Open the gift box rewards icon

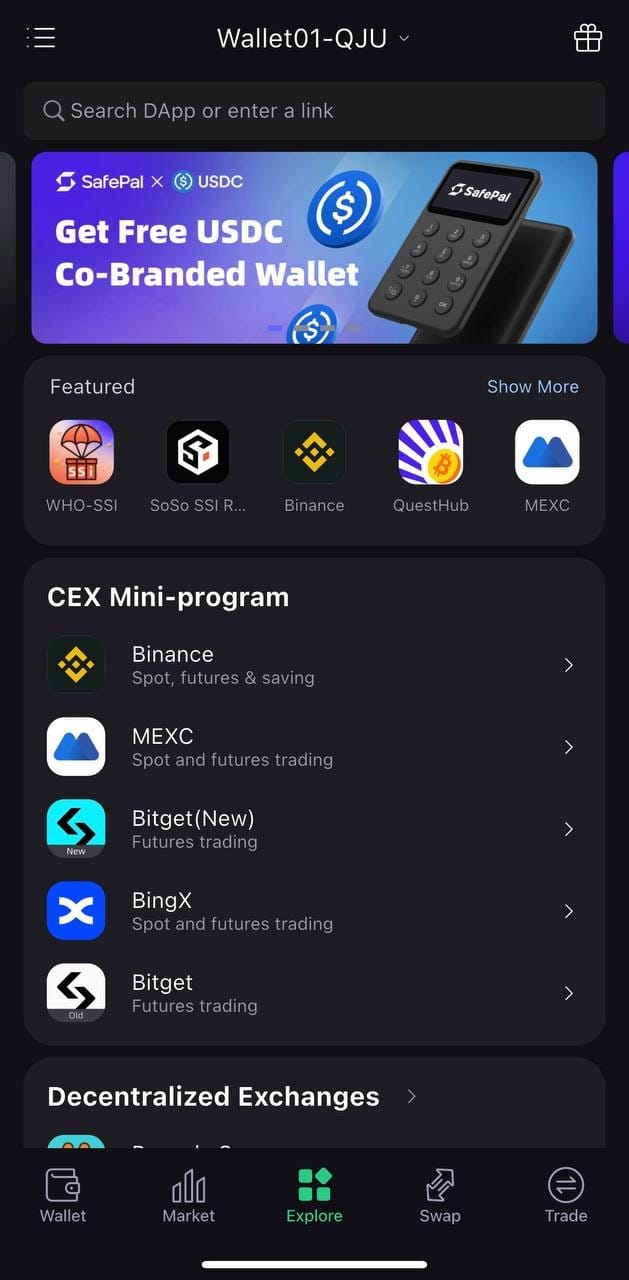coord(588,38)
